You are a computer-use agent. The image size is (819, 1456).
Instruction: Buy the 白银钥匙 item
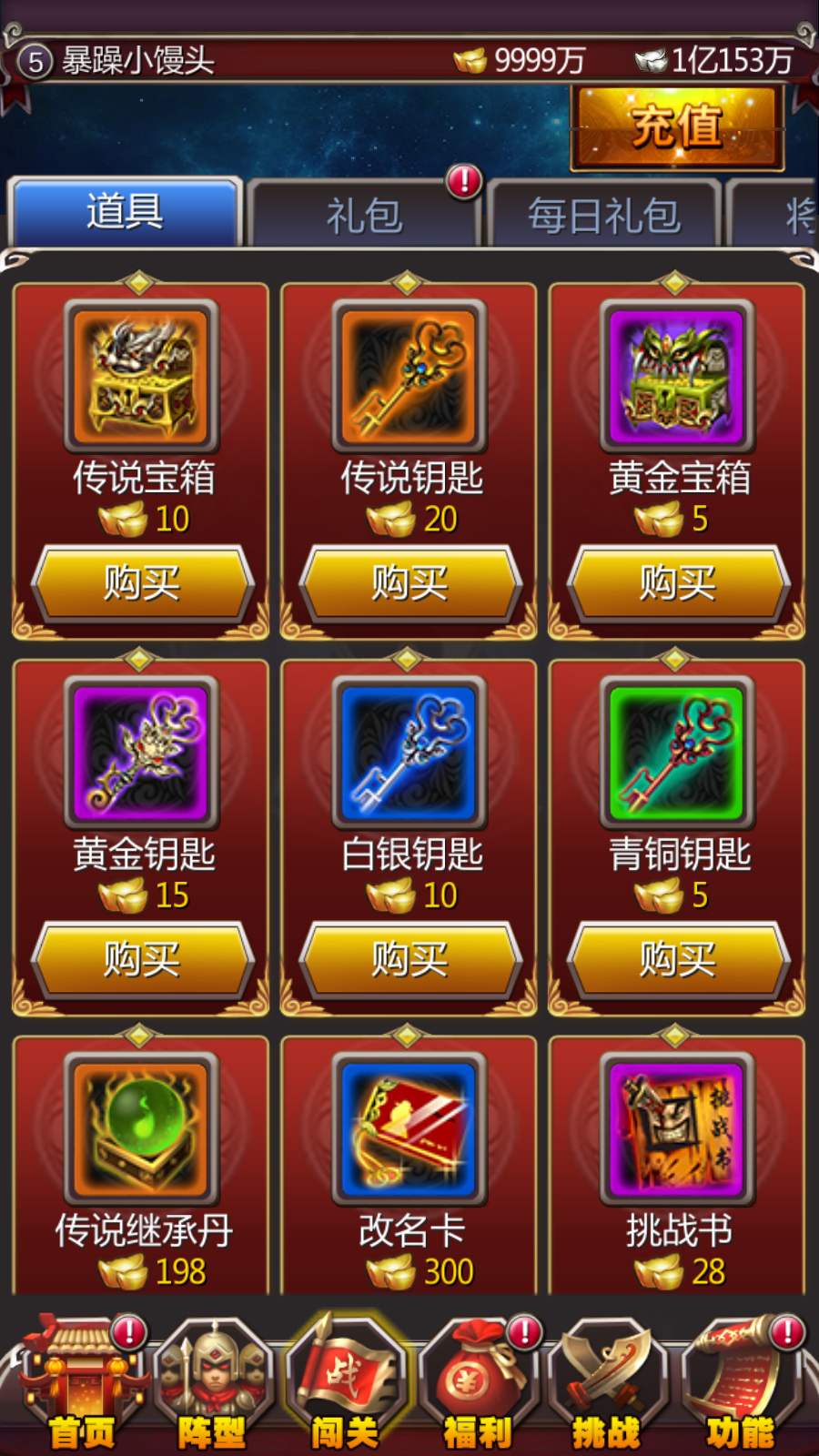(x=409, y=959)
